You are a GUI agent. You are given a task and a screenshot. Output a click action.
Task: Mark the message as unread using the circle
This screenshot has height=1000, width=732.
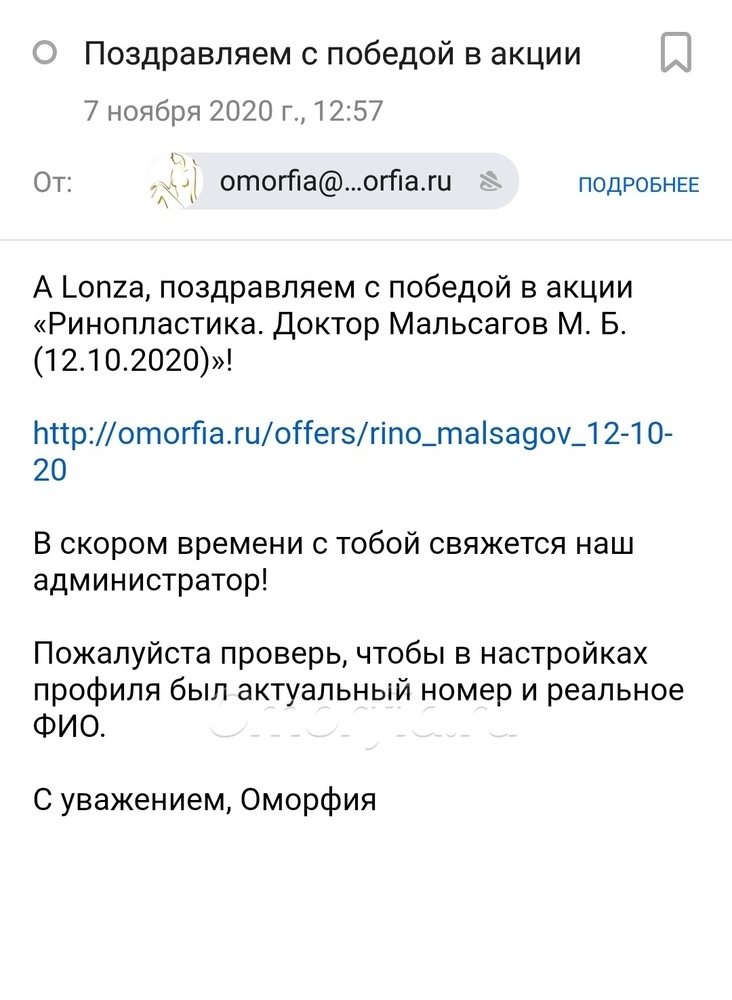(45, 53)
